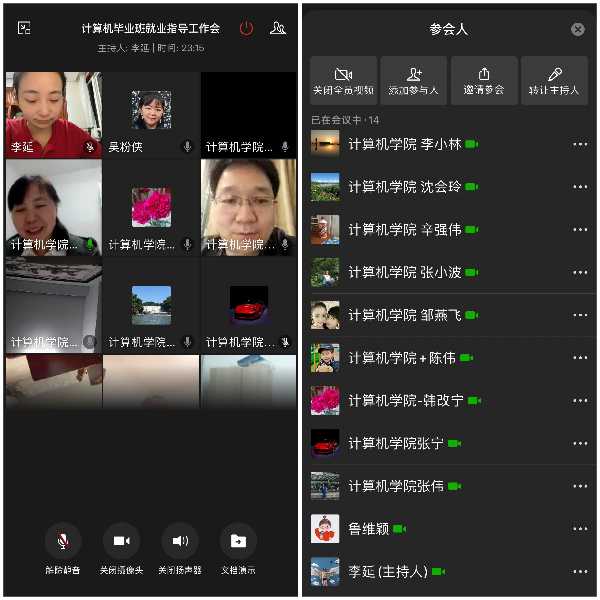
Task: Unmute the microphone (解除静音)
Action: 62,541
